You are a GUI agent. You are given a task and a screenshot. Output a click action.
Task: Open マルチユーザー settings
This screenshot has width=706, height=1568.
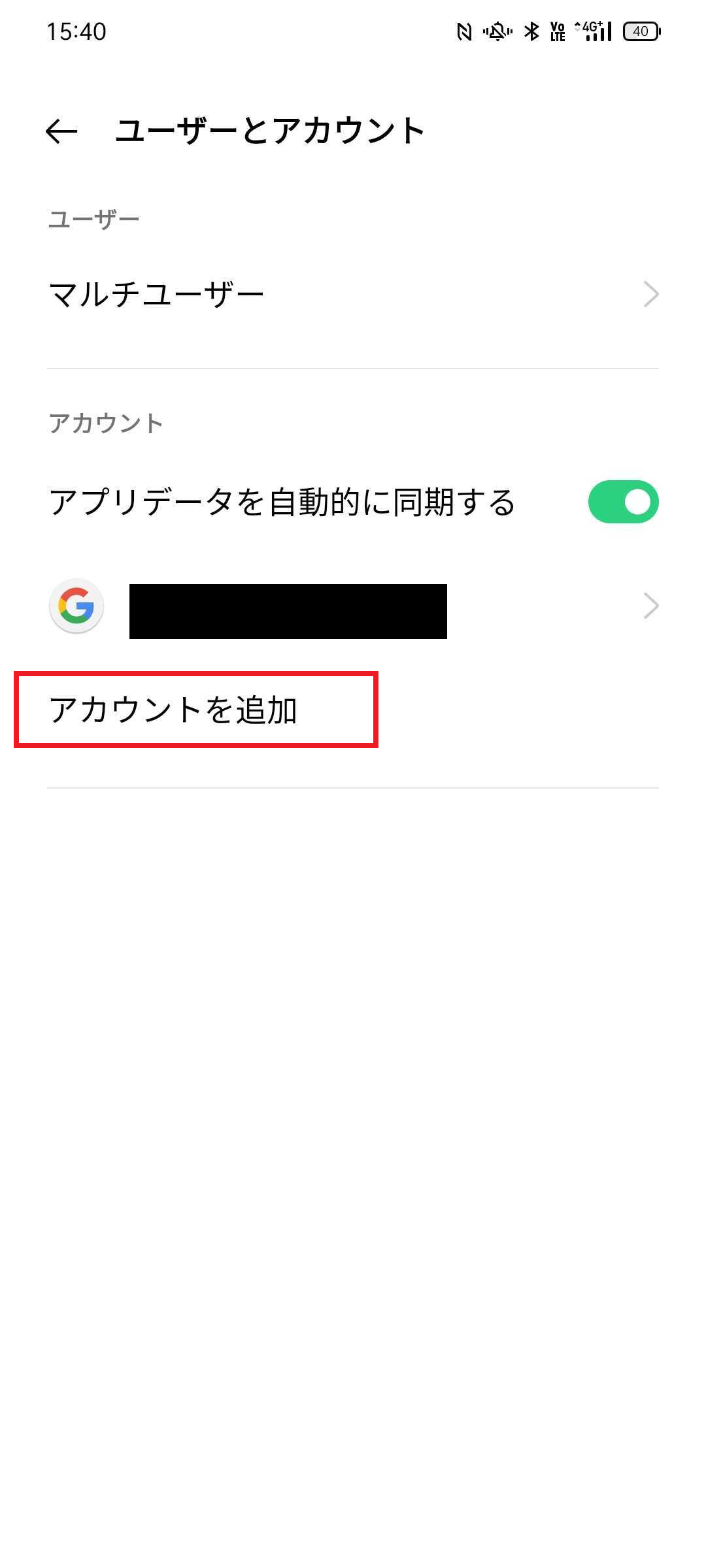click(x=353, y=294)
